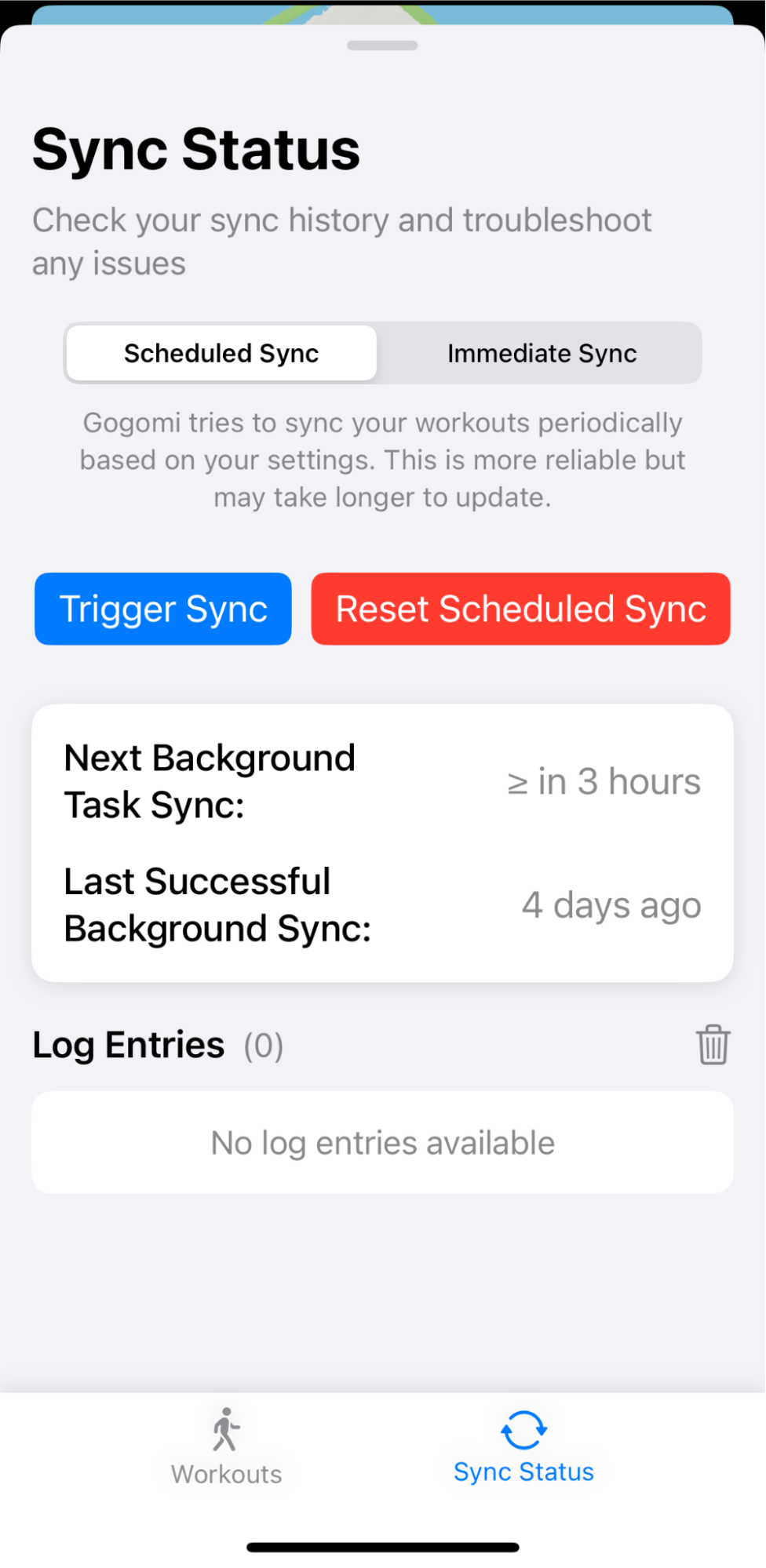Tap the trash icon to clear log entries

pyautogui.click(x=713, y=1044)
